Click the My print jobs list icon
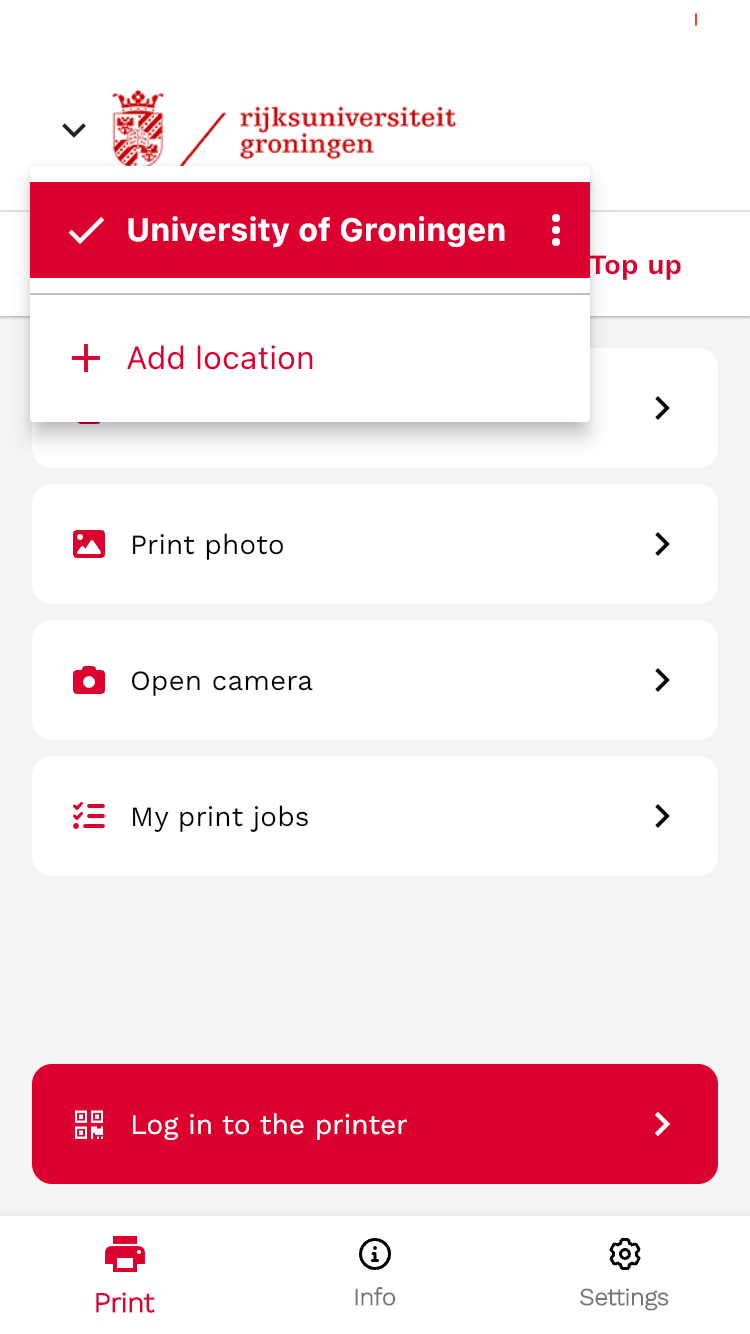This screenshot has height=1334, width=750. tap(89, 816)
